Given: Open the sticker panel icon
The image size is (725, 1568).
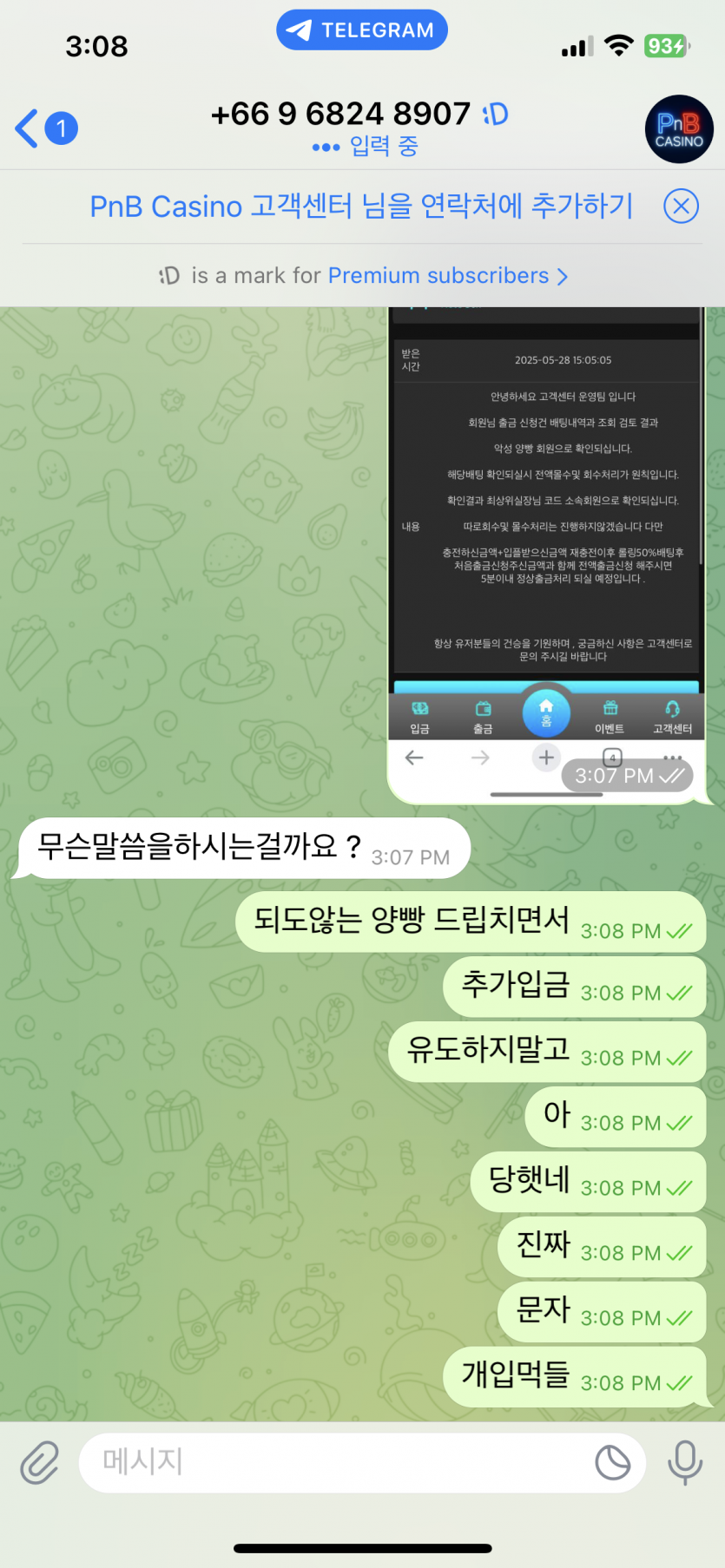Looking at the screenshot, I should 612,1462.
